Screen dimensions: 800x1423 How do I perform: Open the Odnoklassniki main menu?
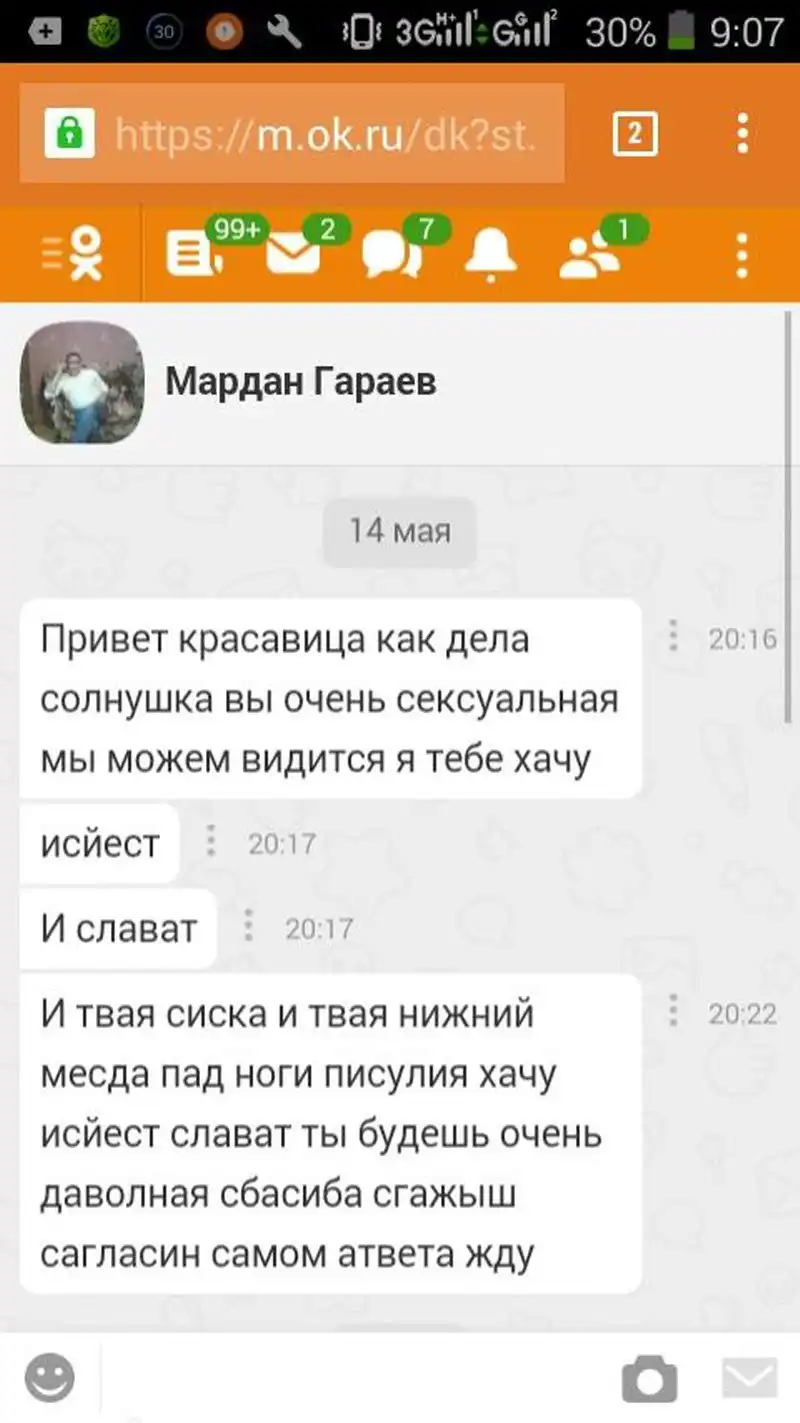coord(72,254)
